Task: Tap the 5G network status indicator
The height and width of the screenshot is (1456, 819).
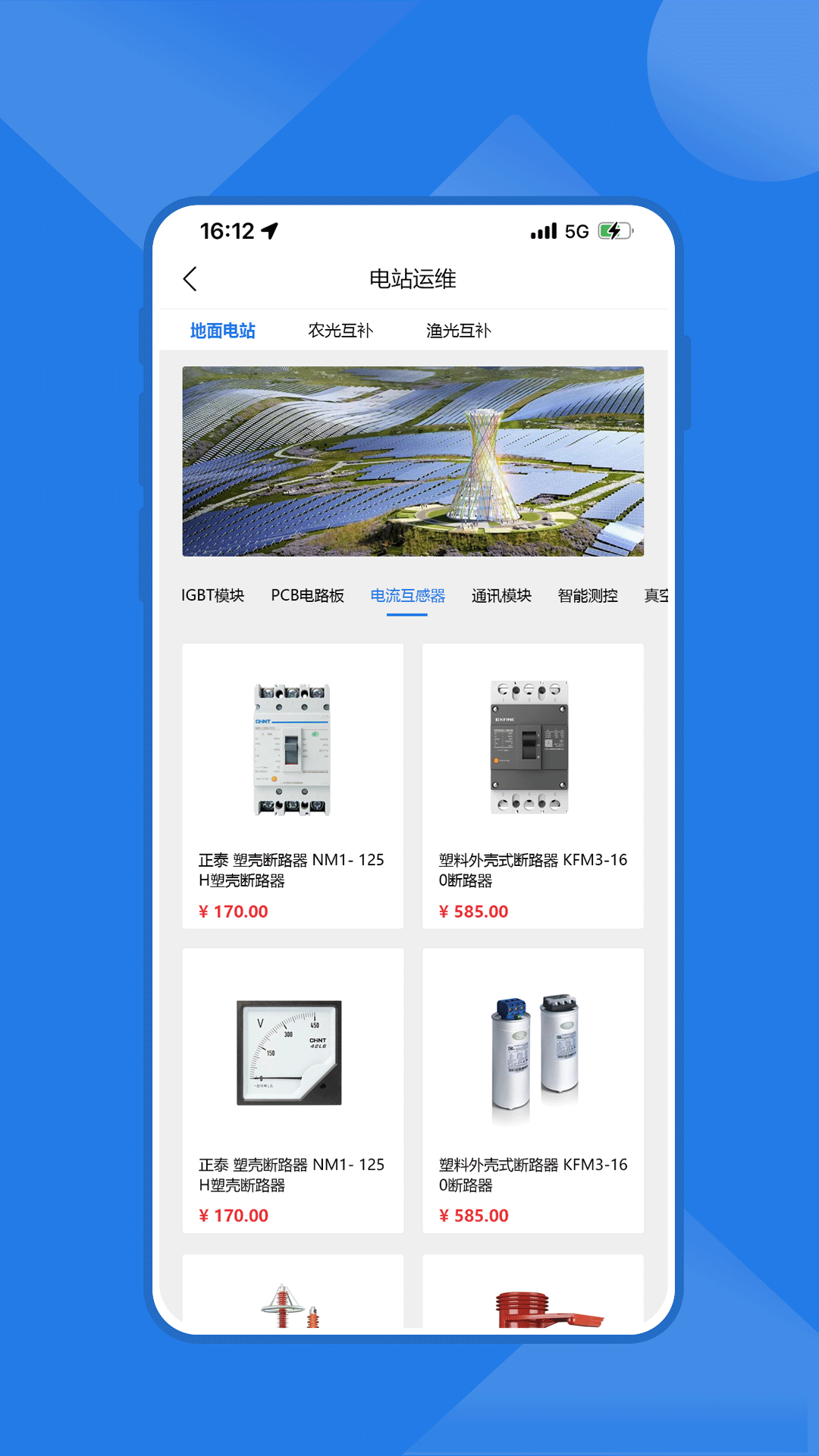Action: coord(577,231)
